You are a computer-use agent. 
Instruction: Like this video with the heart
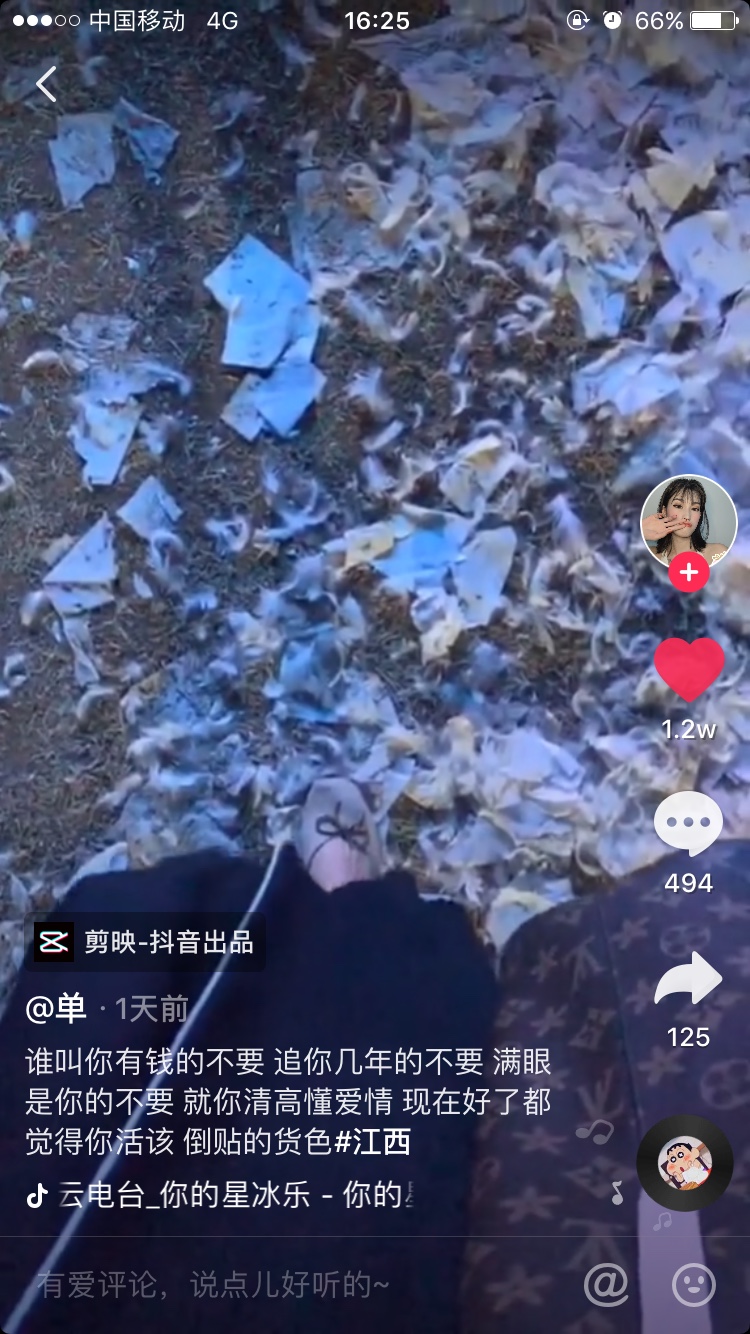tap(688, 670)
